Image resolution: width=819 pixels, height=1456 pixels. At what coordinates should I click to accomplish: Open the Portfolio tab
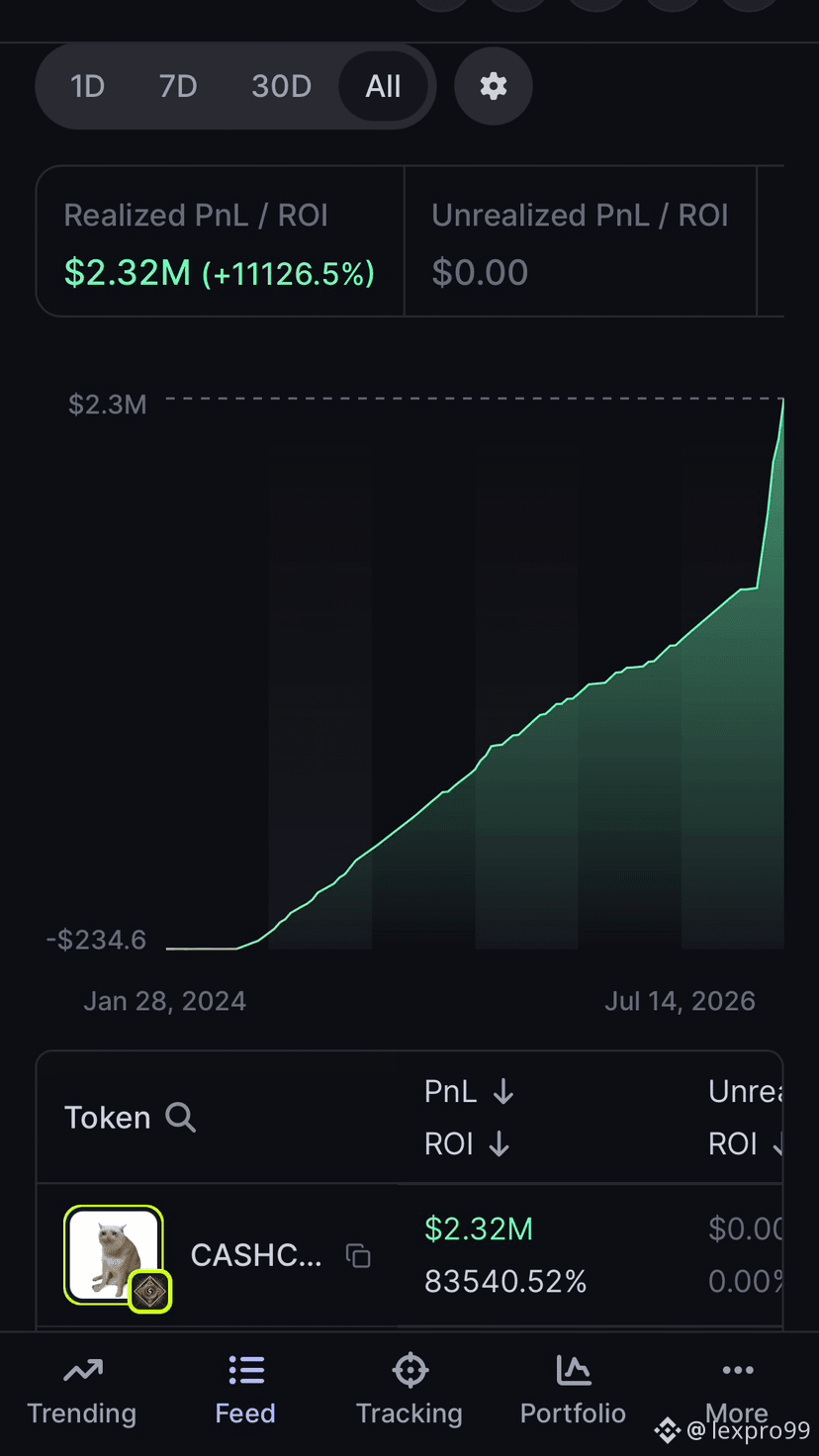573,1391
